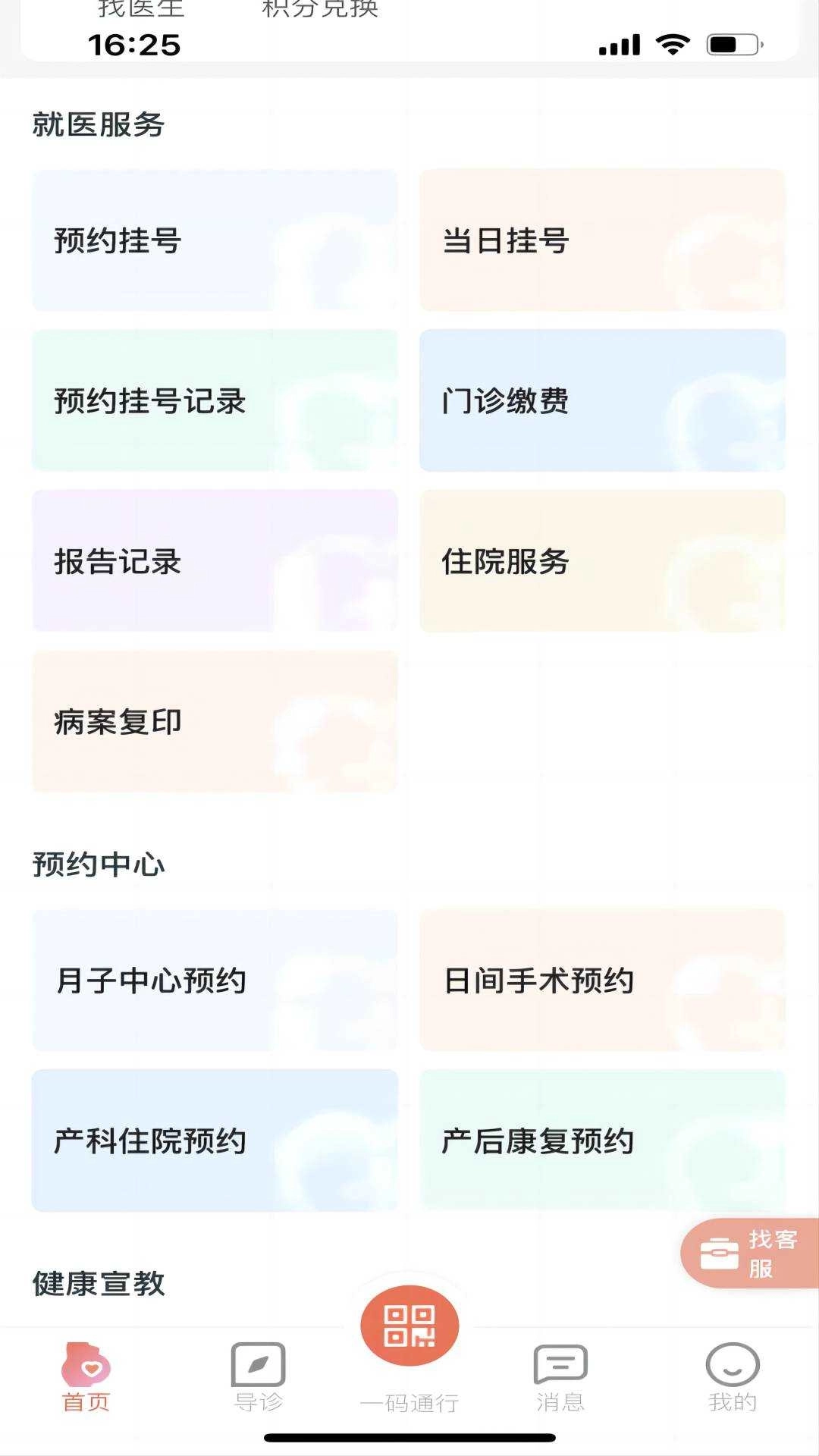Open 住院服务 inpatient services

tap(603, 561)
